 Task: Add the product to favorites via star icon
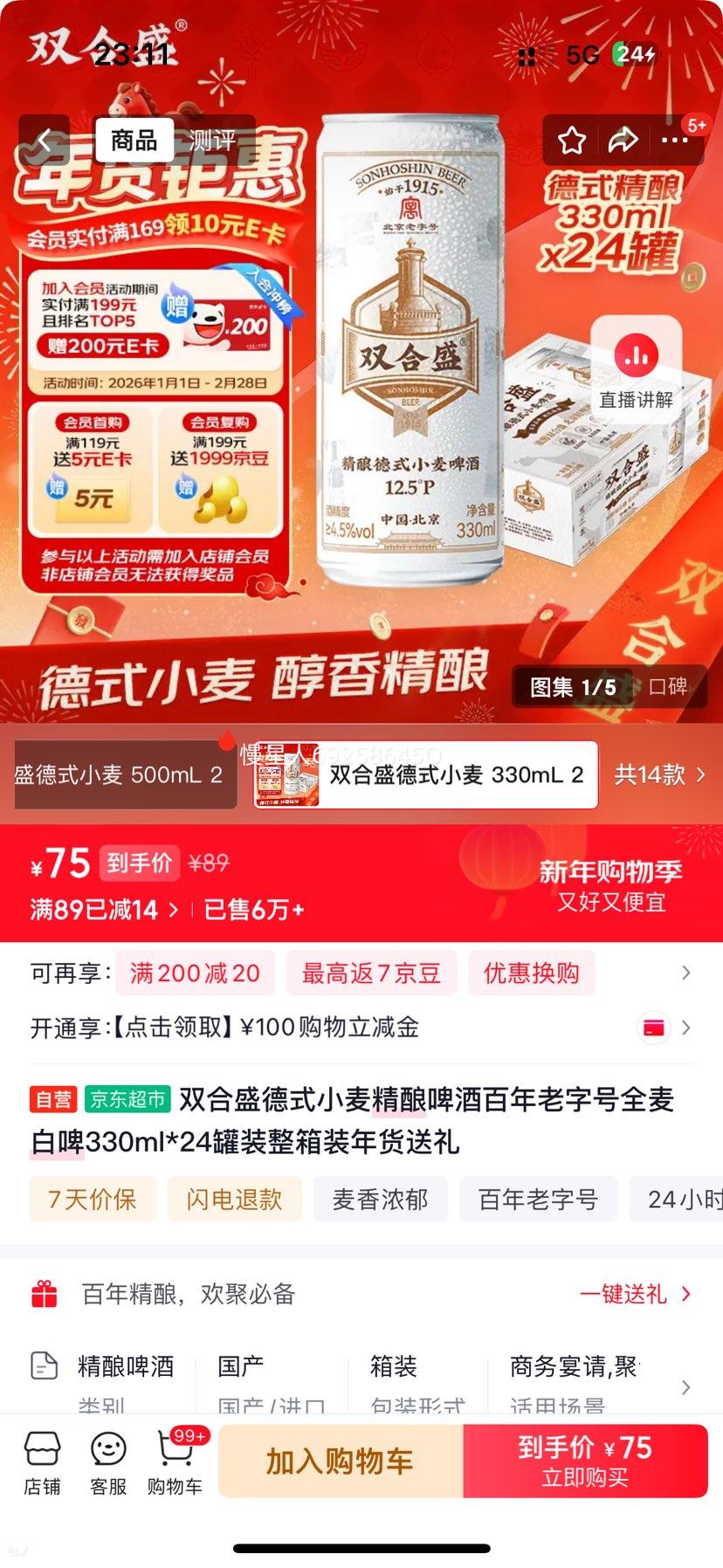click(572, 140)
